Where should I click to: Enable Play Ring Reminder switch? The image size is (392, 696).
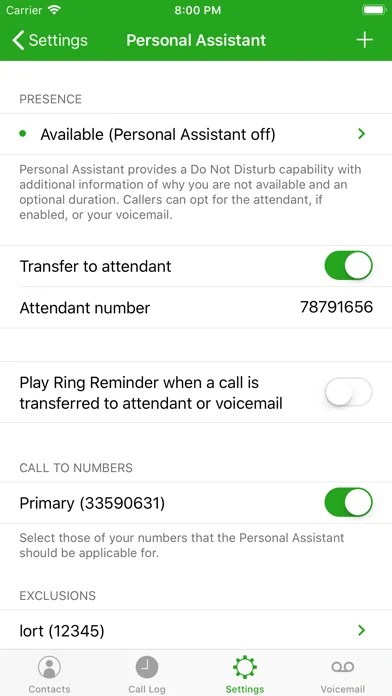click(x=348, y=392)
